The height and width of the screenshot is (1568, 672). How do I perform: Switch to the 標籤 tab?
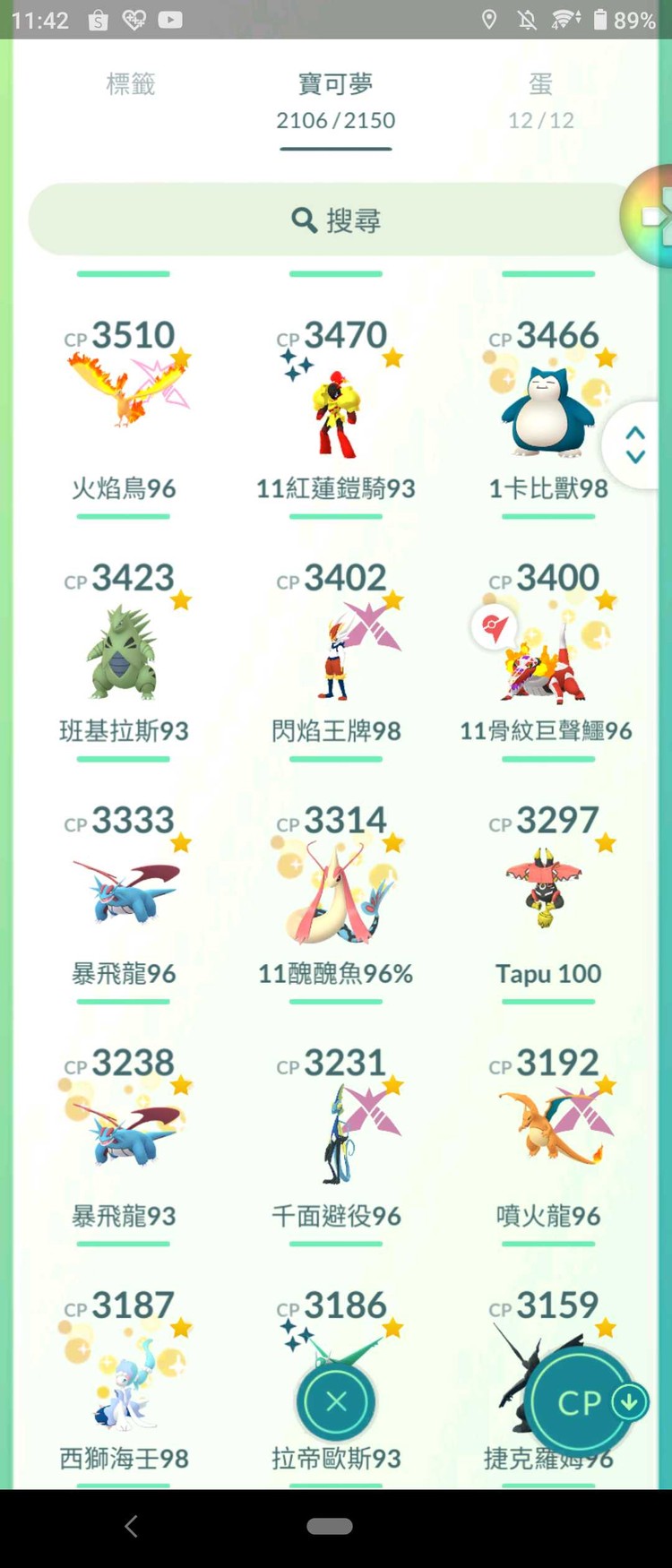tap(131, 85)
